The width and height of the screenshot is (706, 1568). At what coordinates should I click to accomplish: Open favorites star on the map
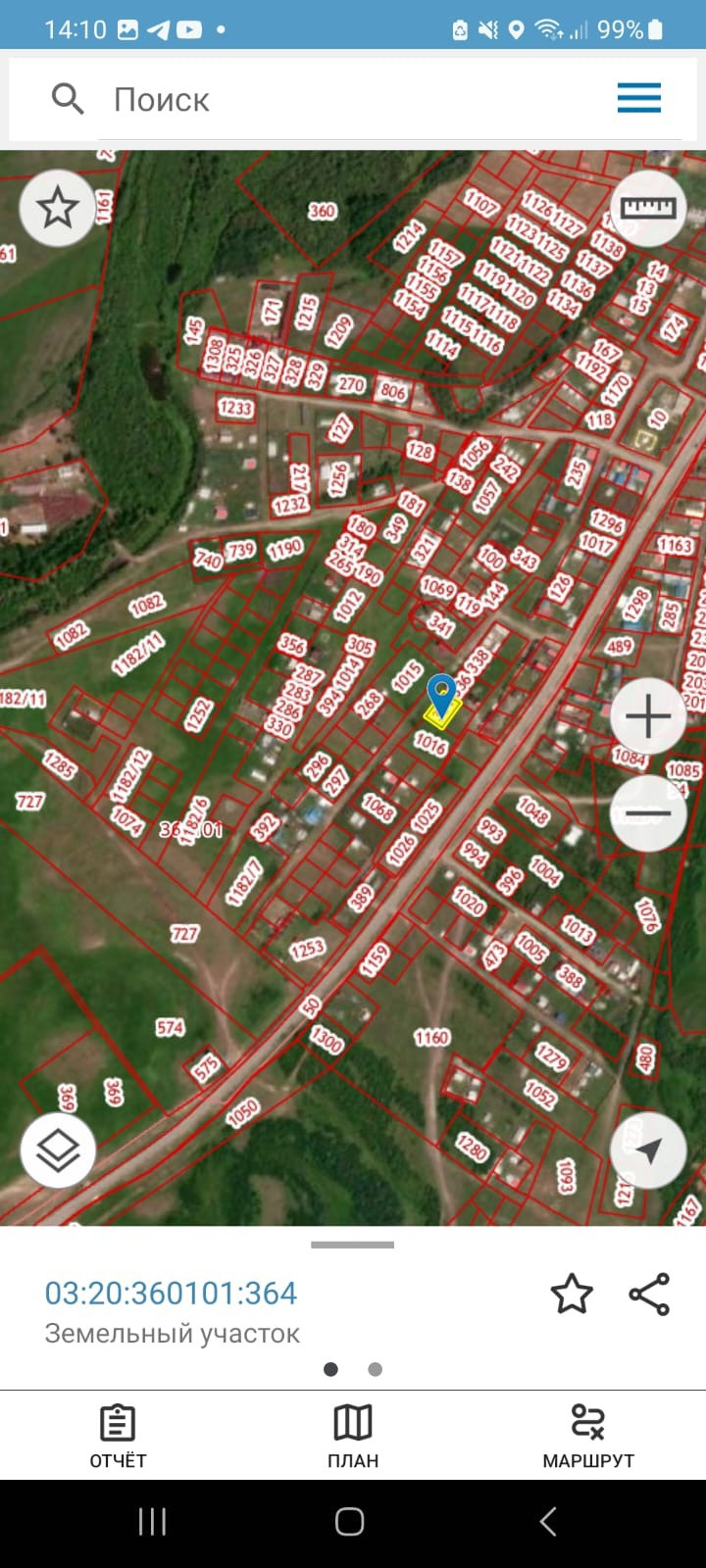pos(57,208)
